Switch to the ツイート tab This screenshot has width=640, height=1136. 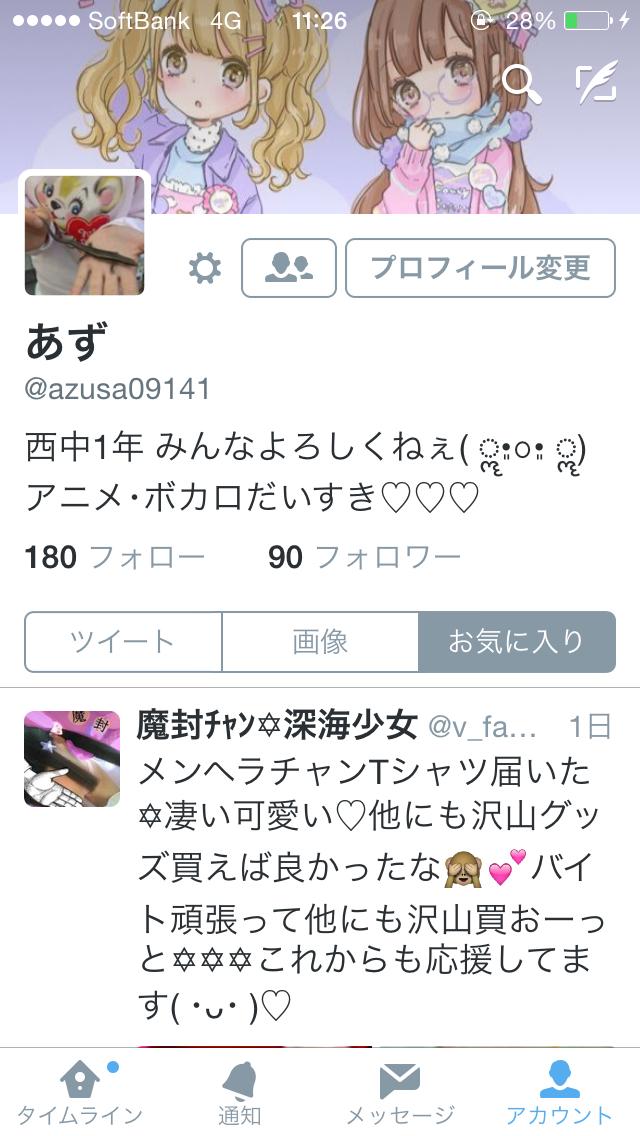[x=123, y=642]
